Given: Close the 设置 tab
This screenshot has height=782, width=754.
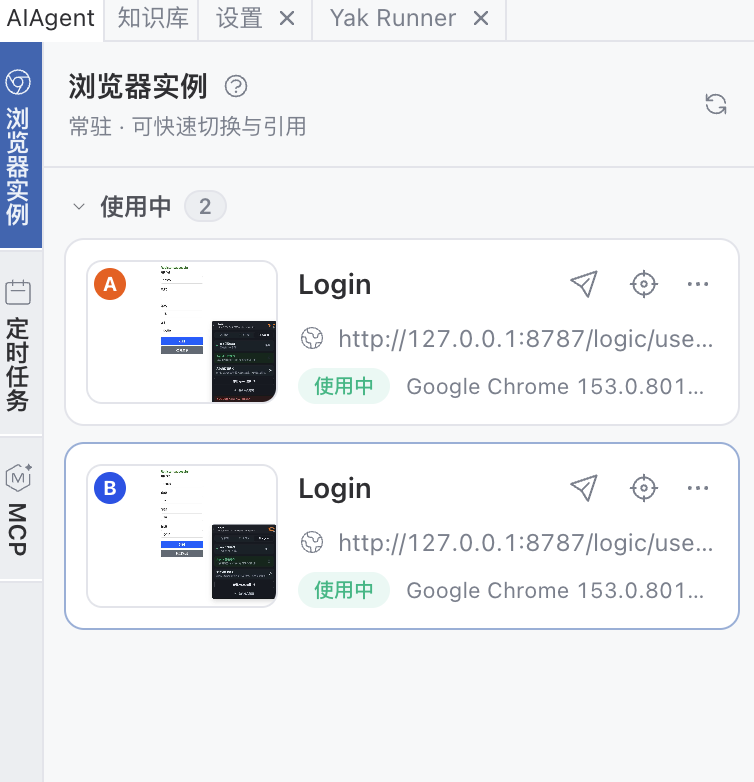Looking at the screenshot, I should point(287,19).
